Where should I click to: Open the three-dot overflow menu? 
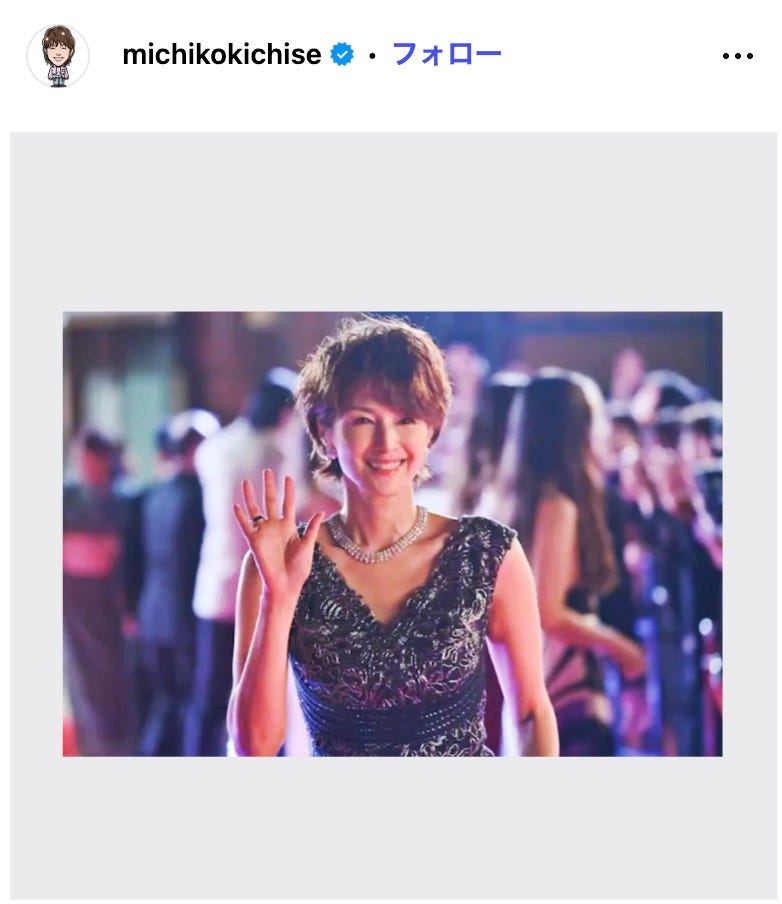[737, 56]
